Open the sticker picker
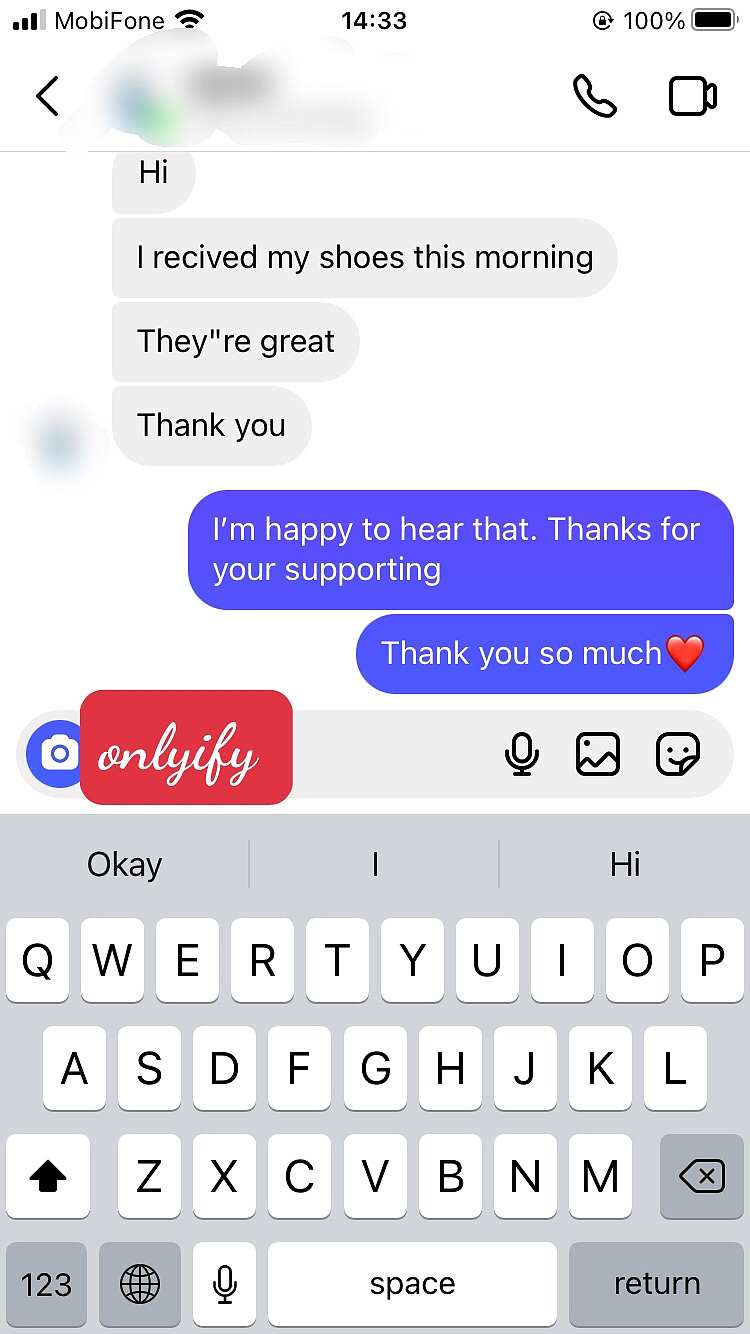The image size is (750, 1334). [677, 754]
